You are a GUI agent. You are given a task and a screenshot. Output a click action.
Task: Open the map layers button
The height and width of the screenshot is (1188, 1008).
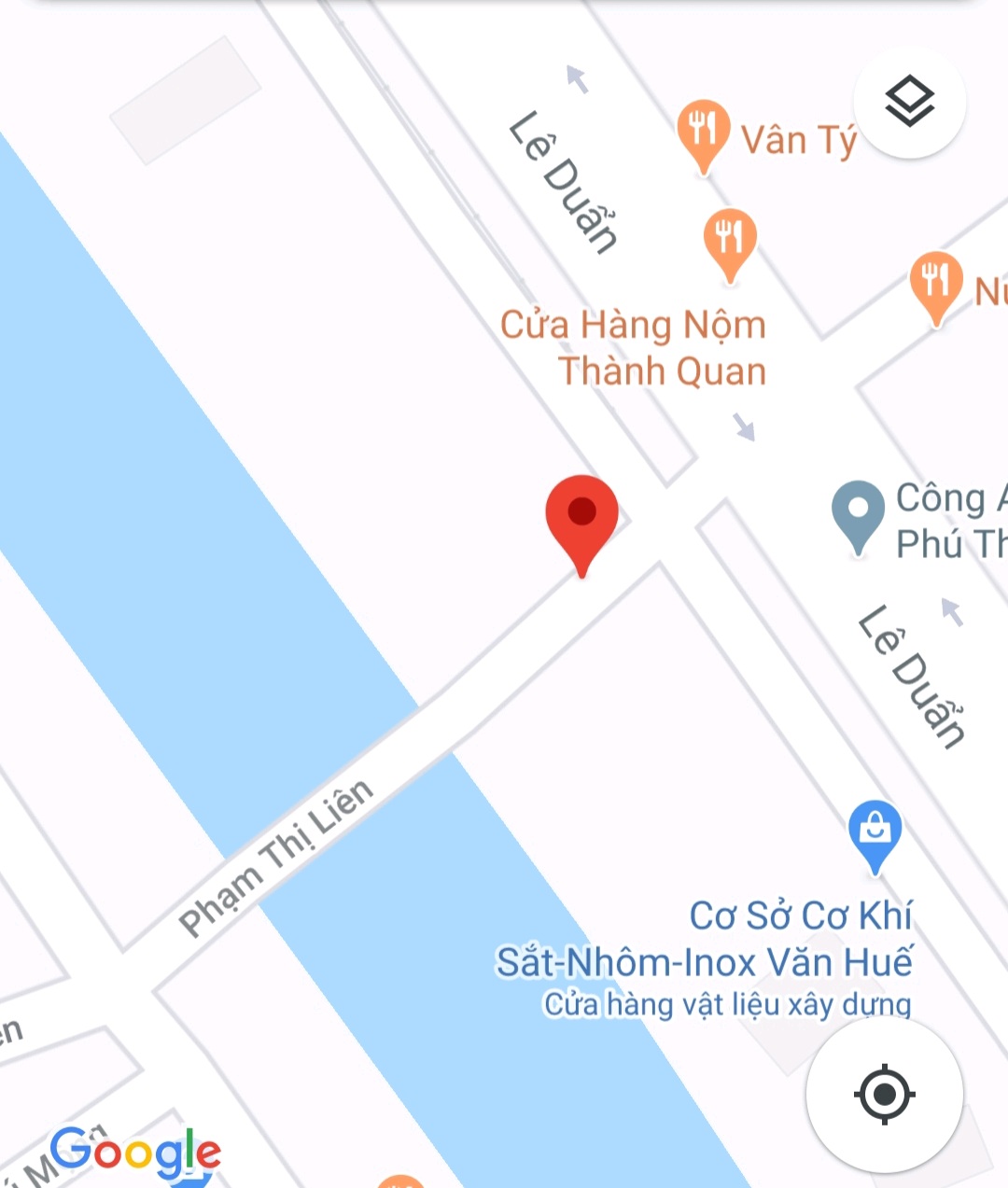click(909, 102)
